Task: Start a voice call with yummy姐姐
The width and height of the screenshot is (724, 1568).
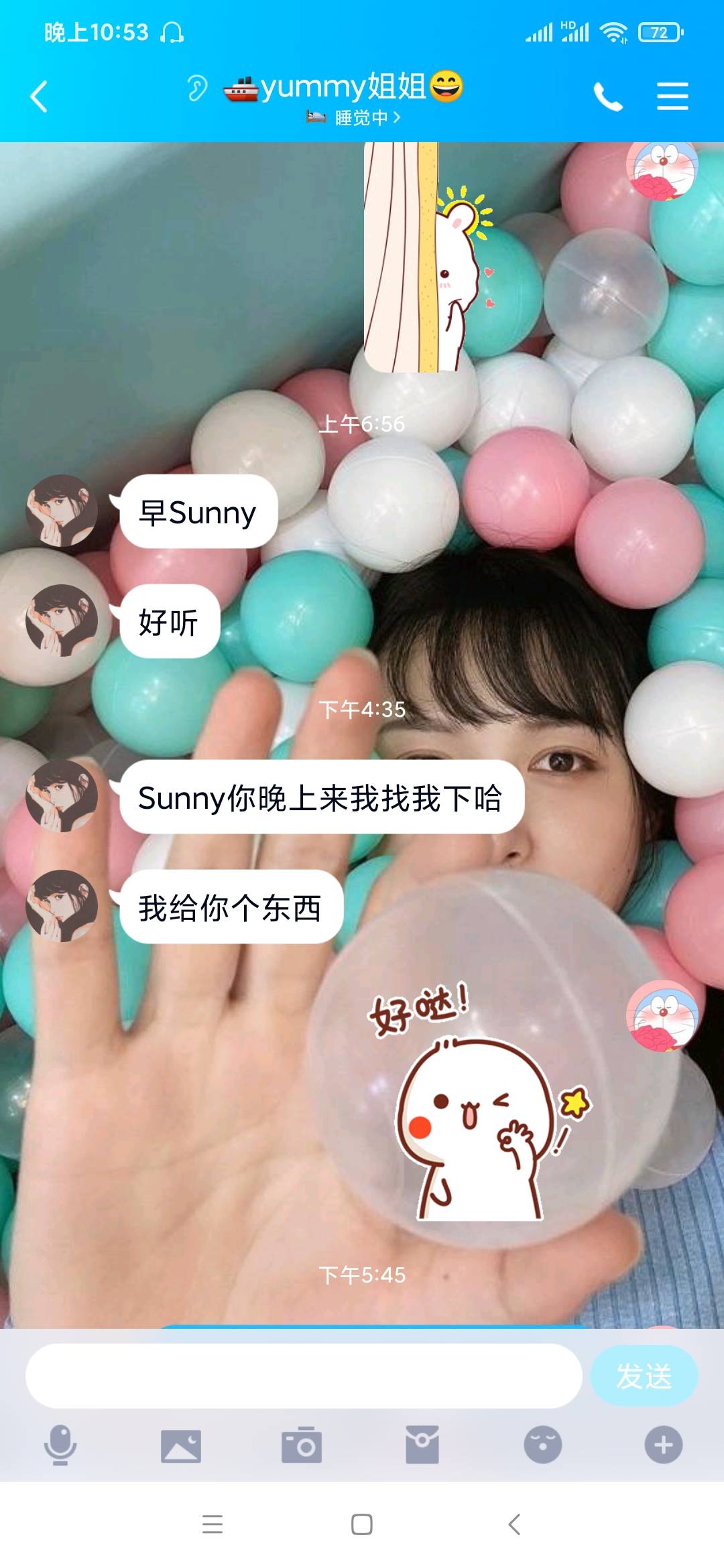Action: click(607, 97)
